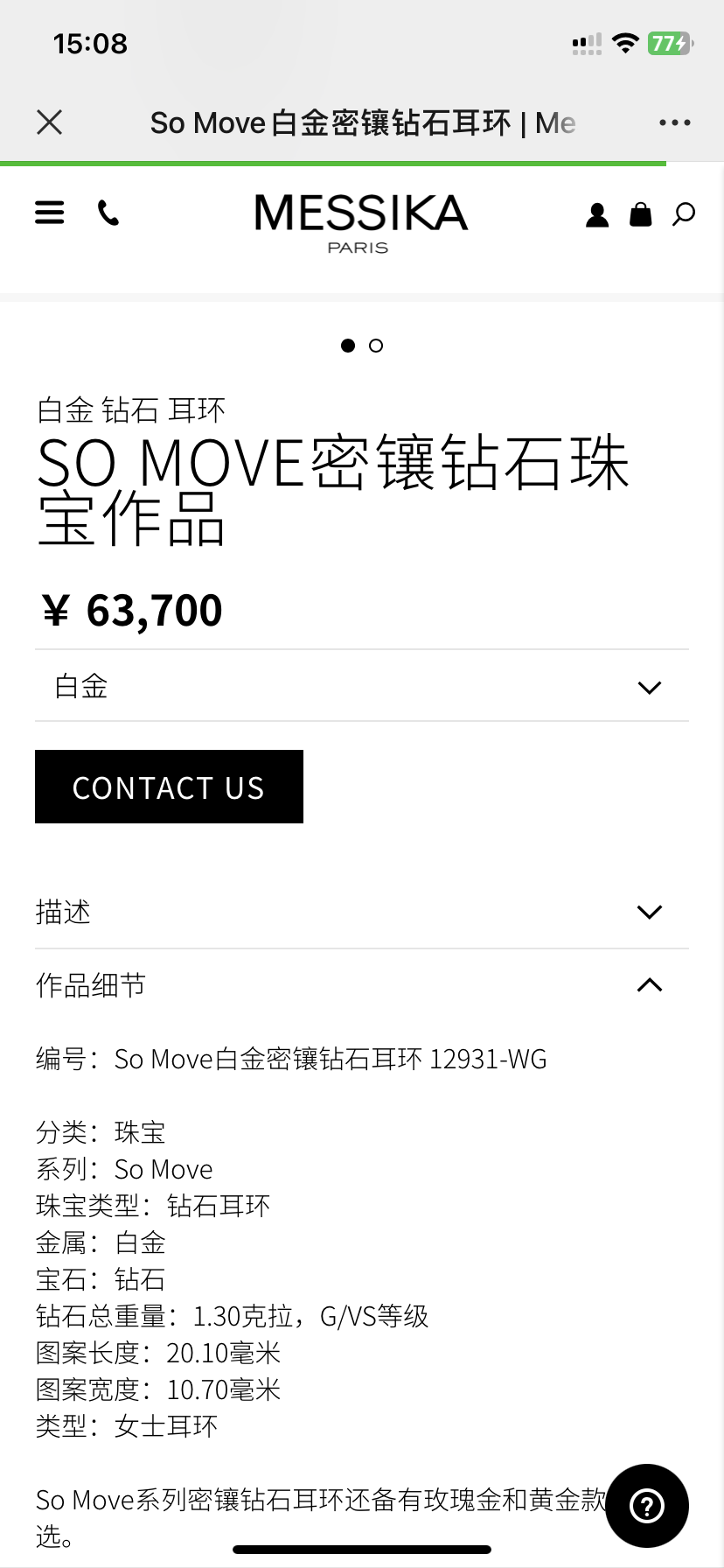Close the in-app browser page
This screenshot has width=724, height=1568.
tap(50, 122)
